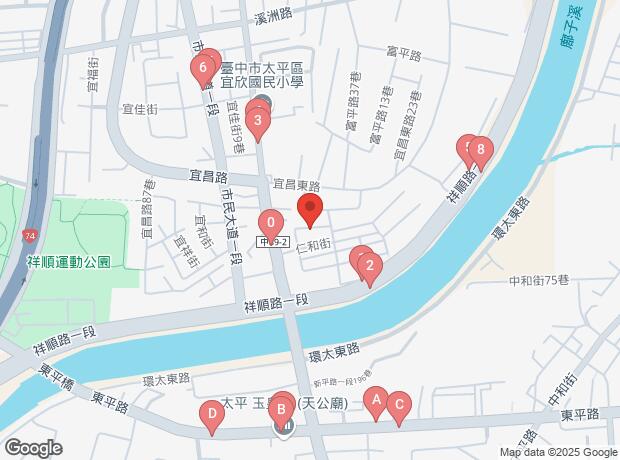
Task: Open the map marker labeled 0
Action: [270, 222]
